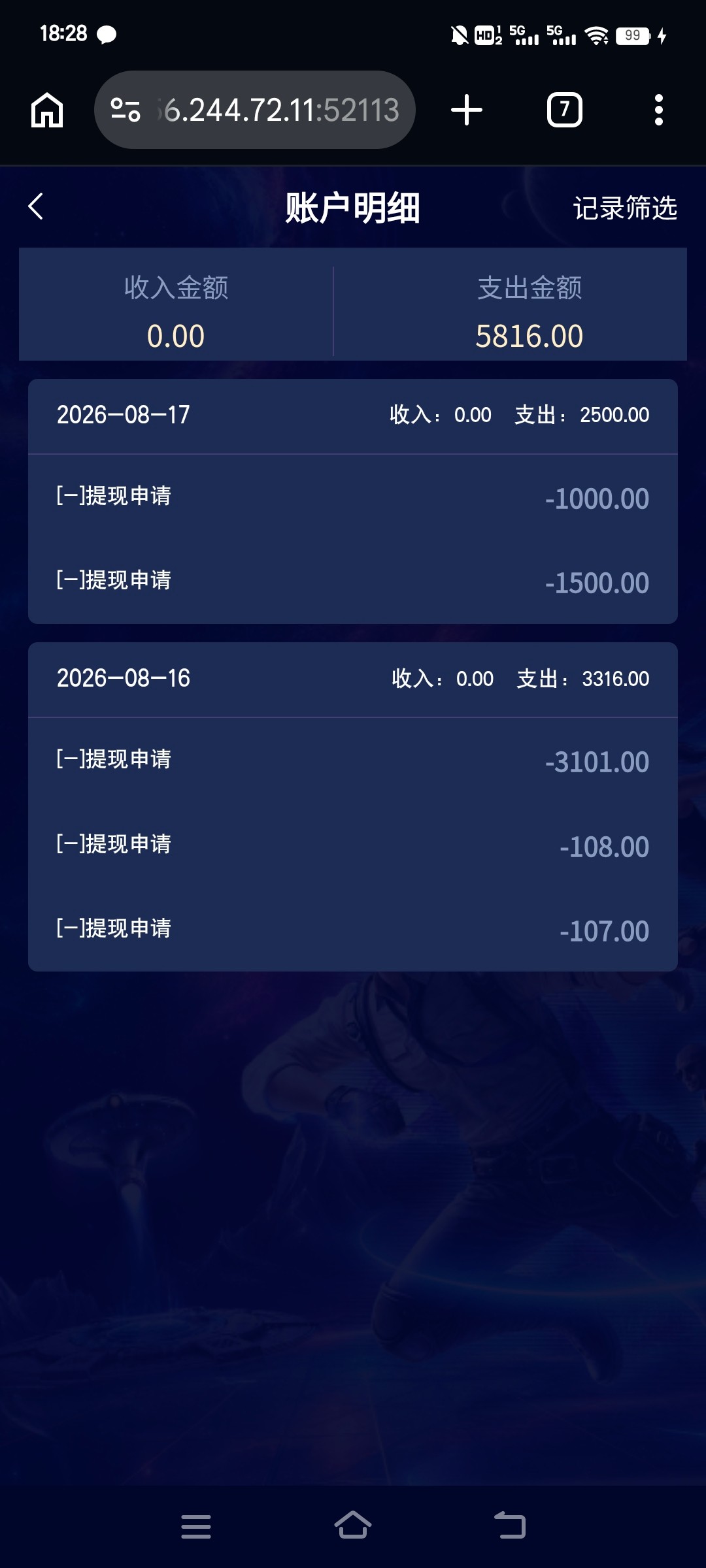Image resolution: width=706 pixels, height=1568 pixels.
Task: Open the -1000.00 提现申请 record
Action: click(x=353, y=497)
